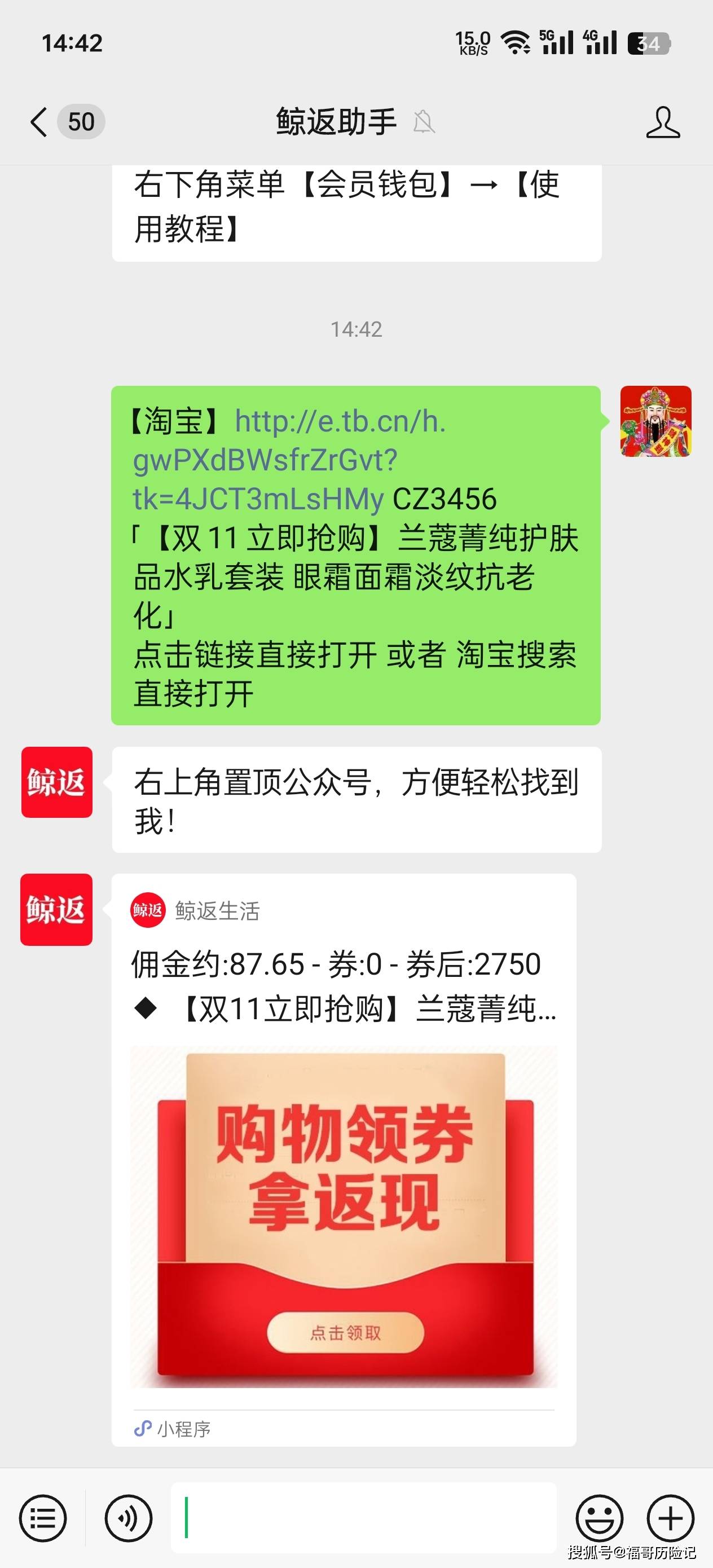
Task: Tap my own avatar beside the sent message
Action: (x=656, y=421)
